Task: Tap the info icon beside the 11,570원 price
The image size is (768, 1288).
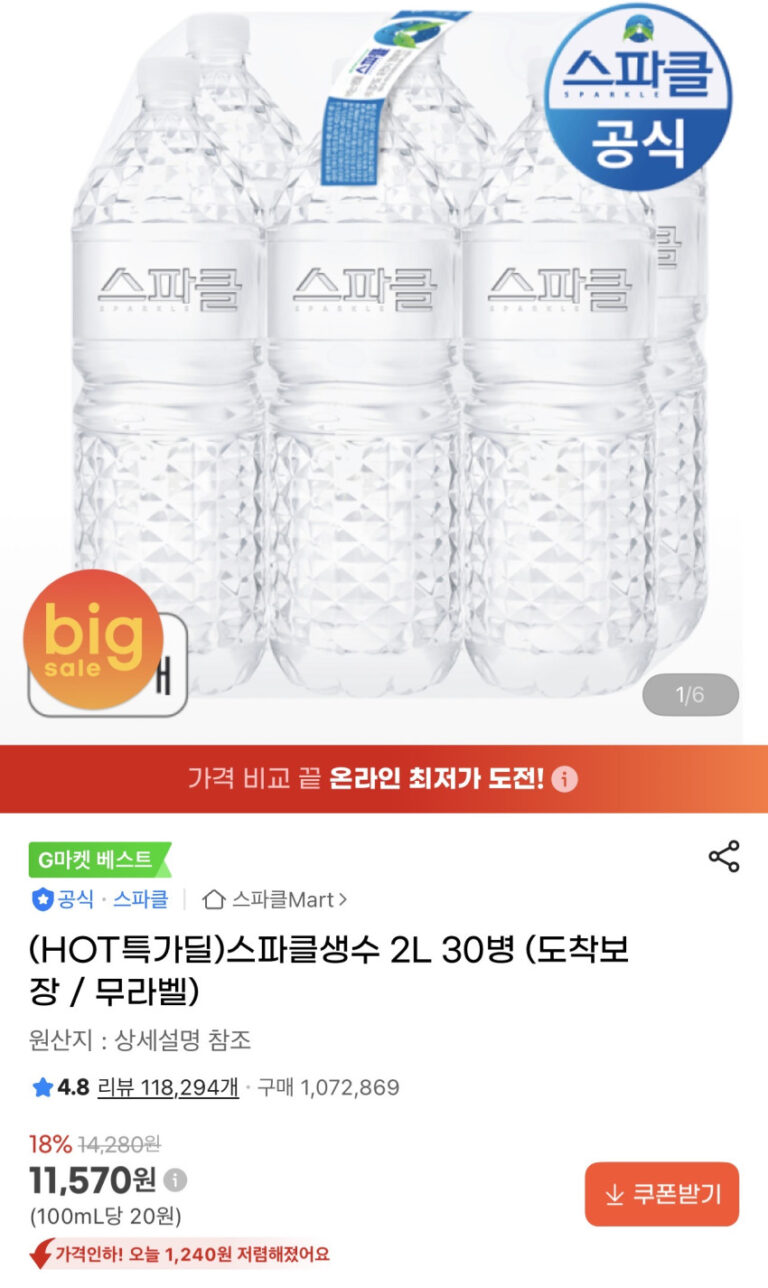Action: tap(175, 1180)
